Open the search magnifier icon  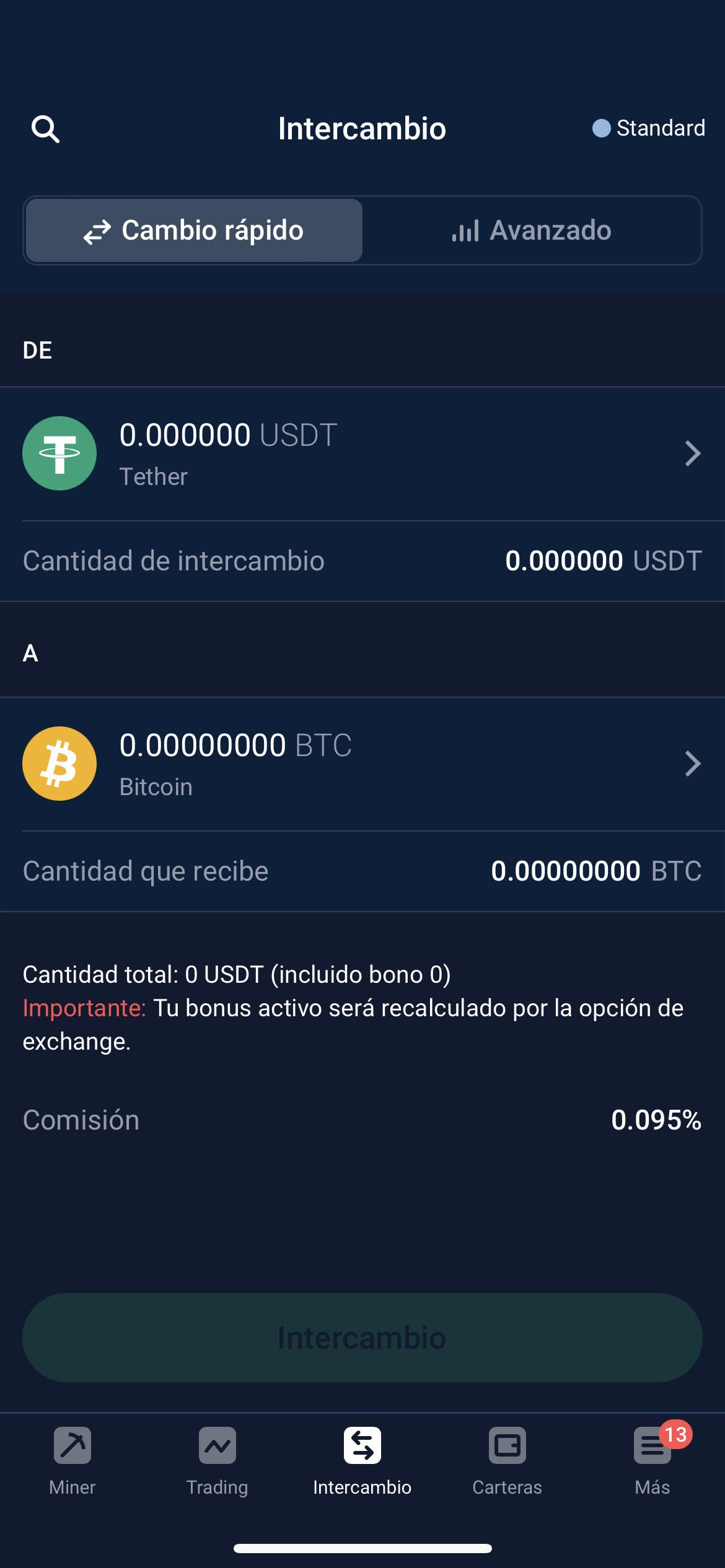tap(45, 129)
